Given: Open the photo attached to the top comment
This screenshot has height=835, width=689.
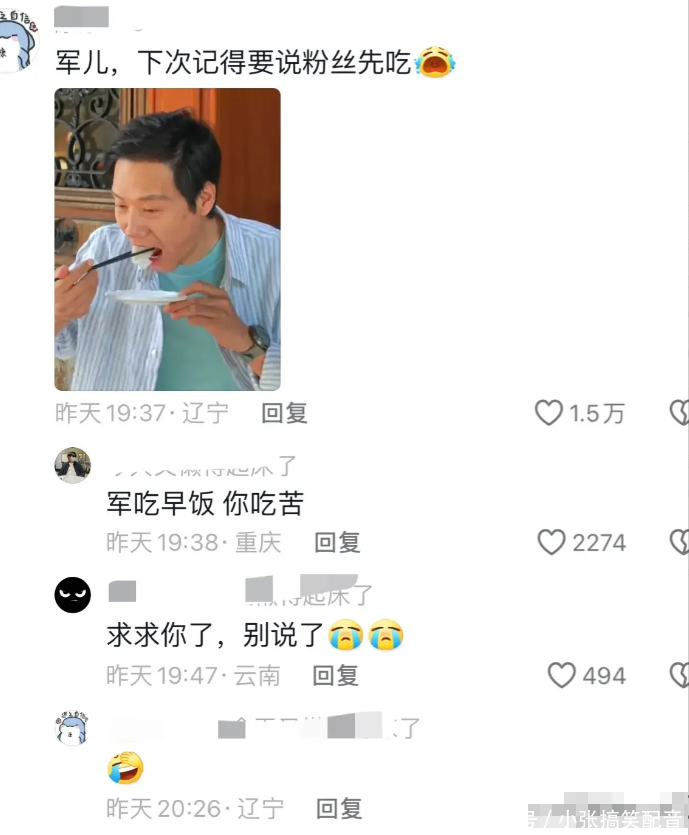Looking at the screenshot, I should pyautogui.click(x=167, y=239).
